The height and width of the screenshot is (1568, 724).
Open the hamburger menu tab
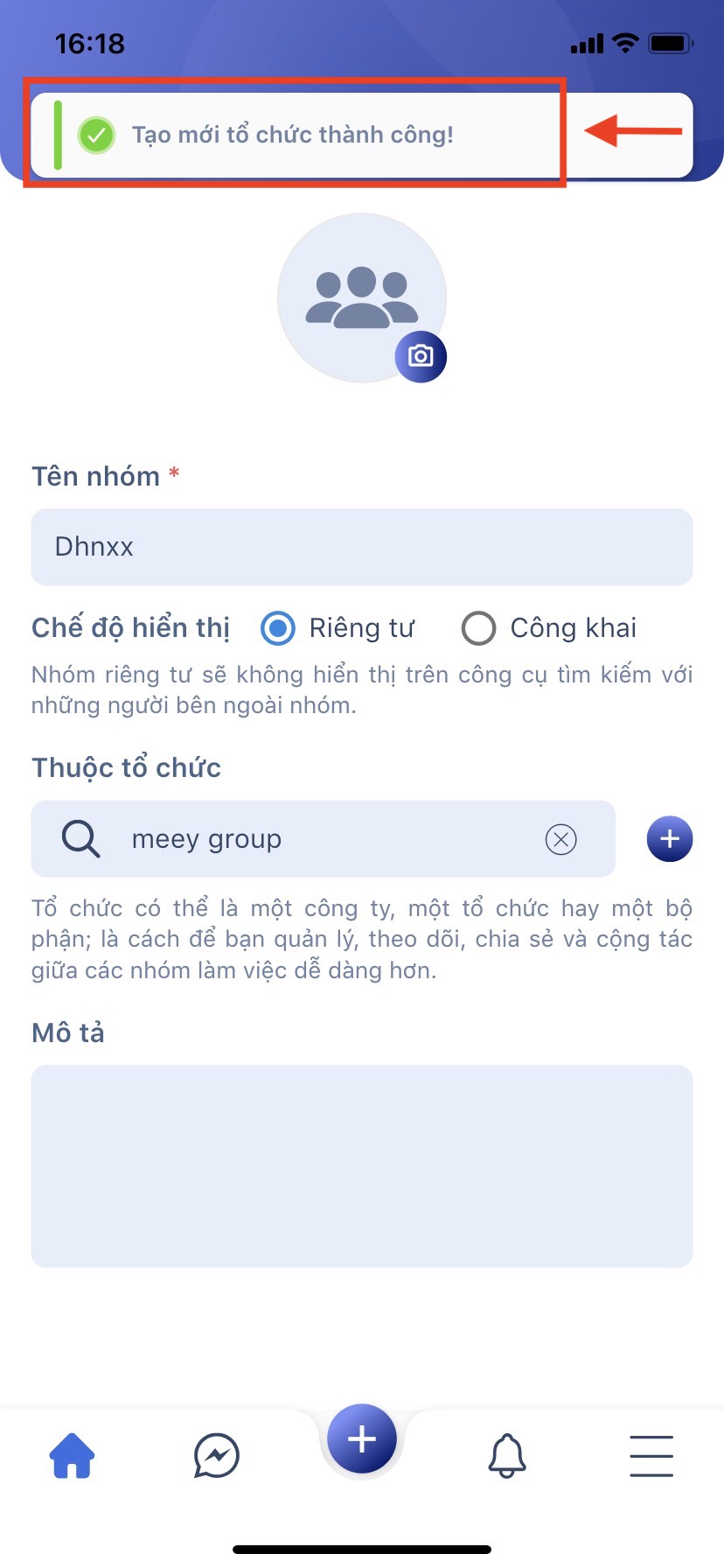651,1456
